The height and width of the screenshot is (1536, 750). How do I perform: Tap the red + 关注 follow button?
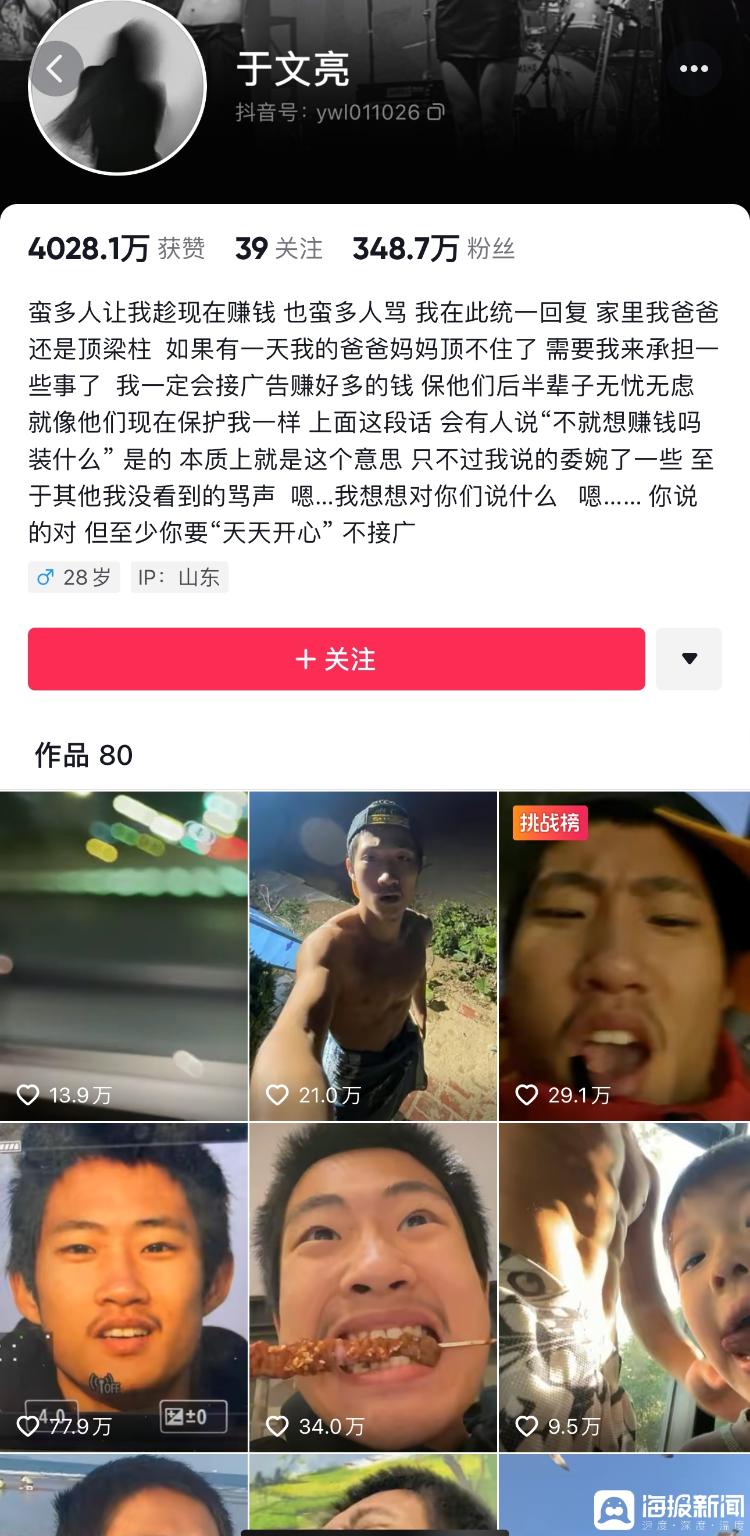click(336, 659)
